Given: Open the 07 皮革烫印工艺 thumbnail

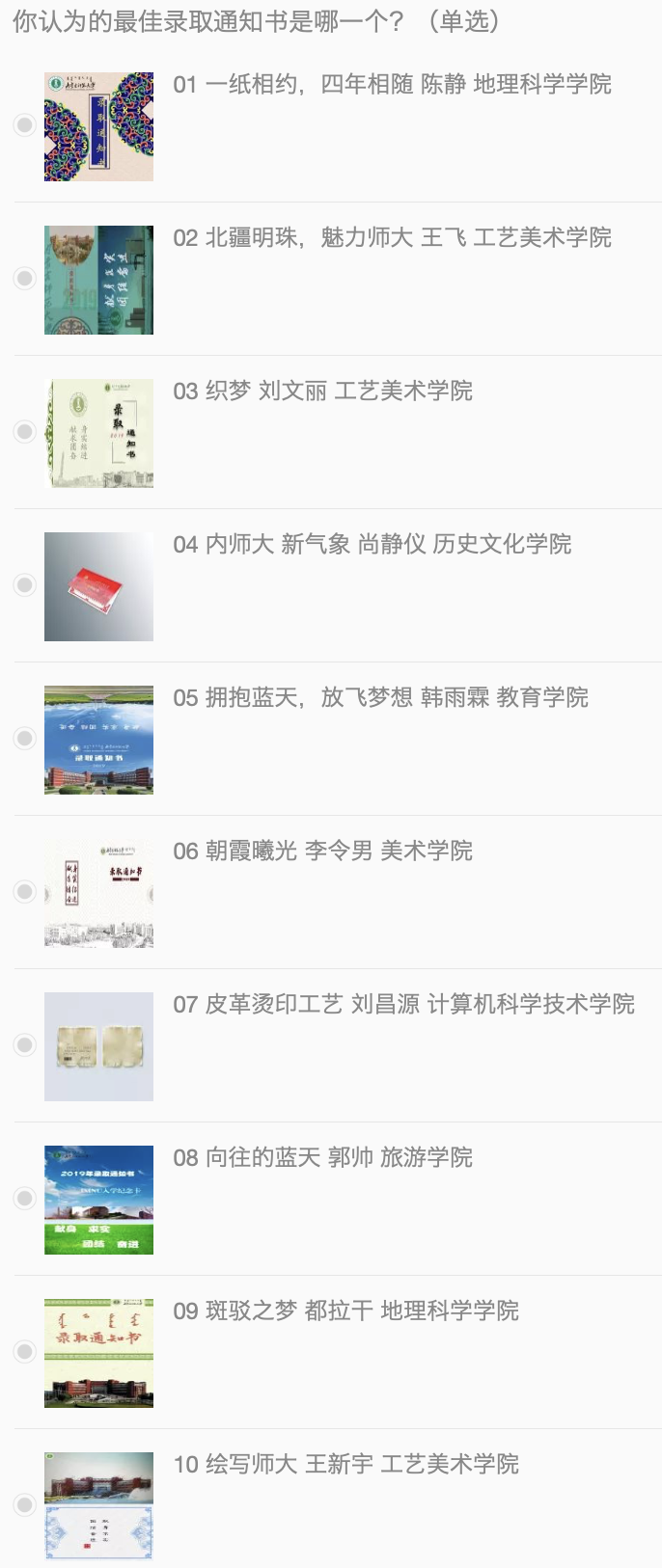Looking at the screenshot, I should coord(98,1046).
